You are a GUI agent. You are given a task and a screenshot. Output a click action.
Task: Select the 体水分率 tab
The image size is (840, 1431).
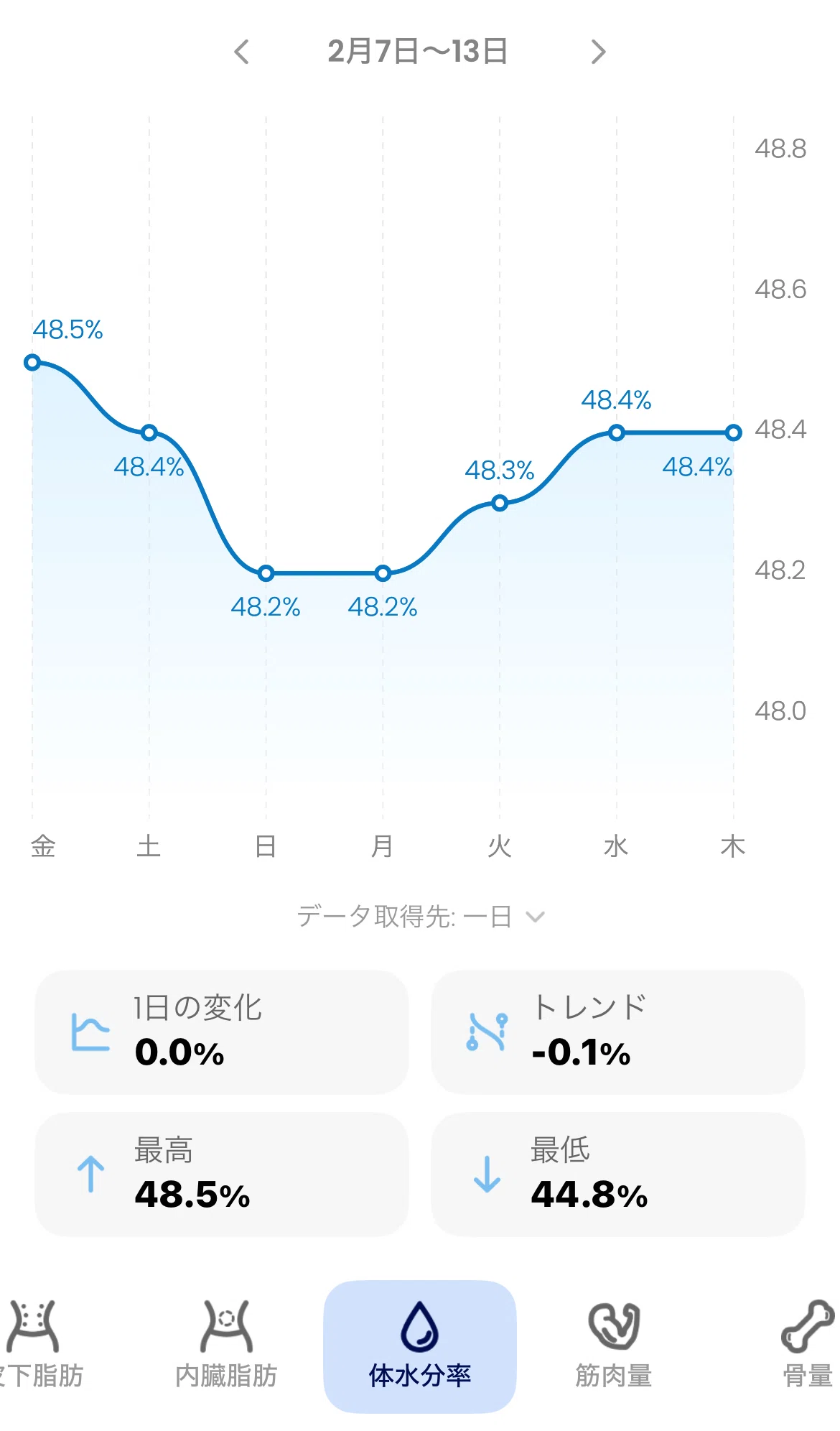420,1346
